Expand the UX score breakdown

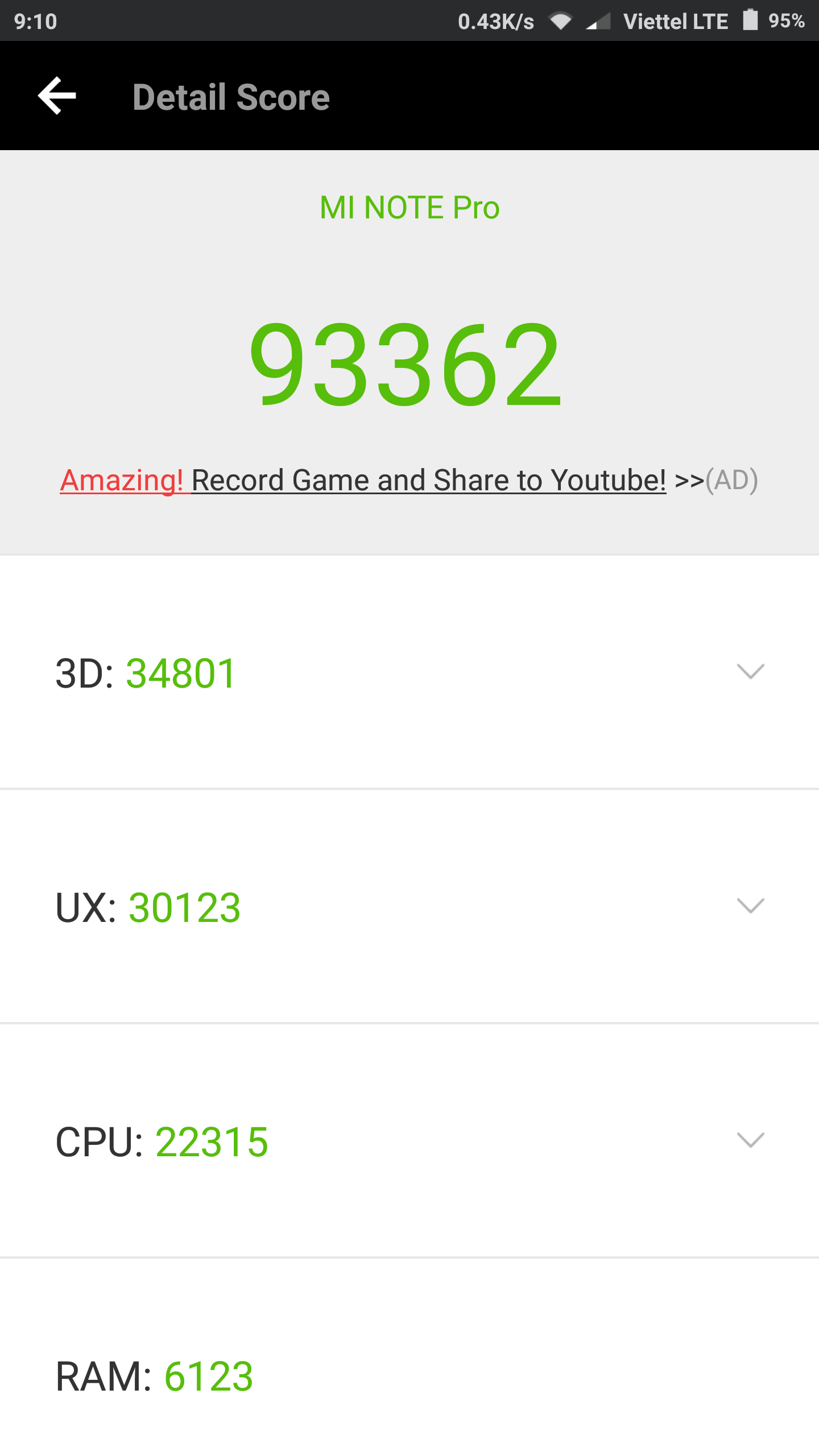tap(409, 907)
